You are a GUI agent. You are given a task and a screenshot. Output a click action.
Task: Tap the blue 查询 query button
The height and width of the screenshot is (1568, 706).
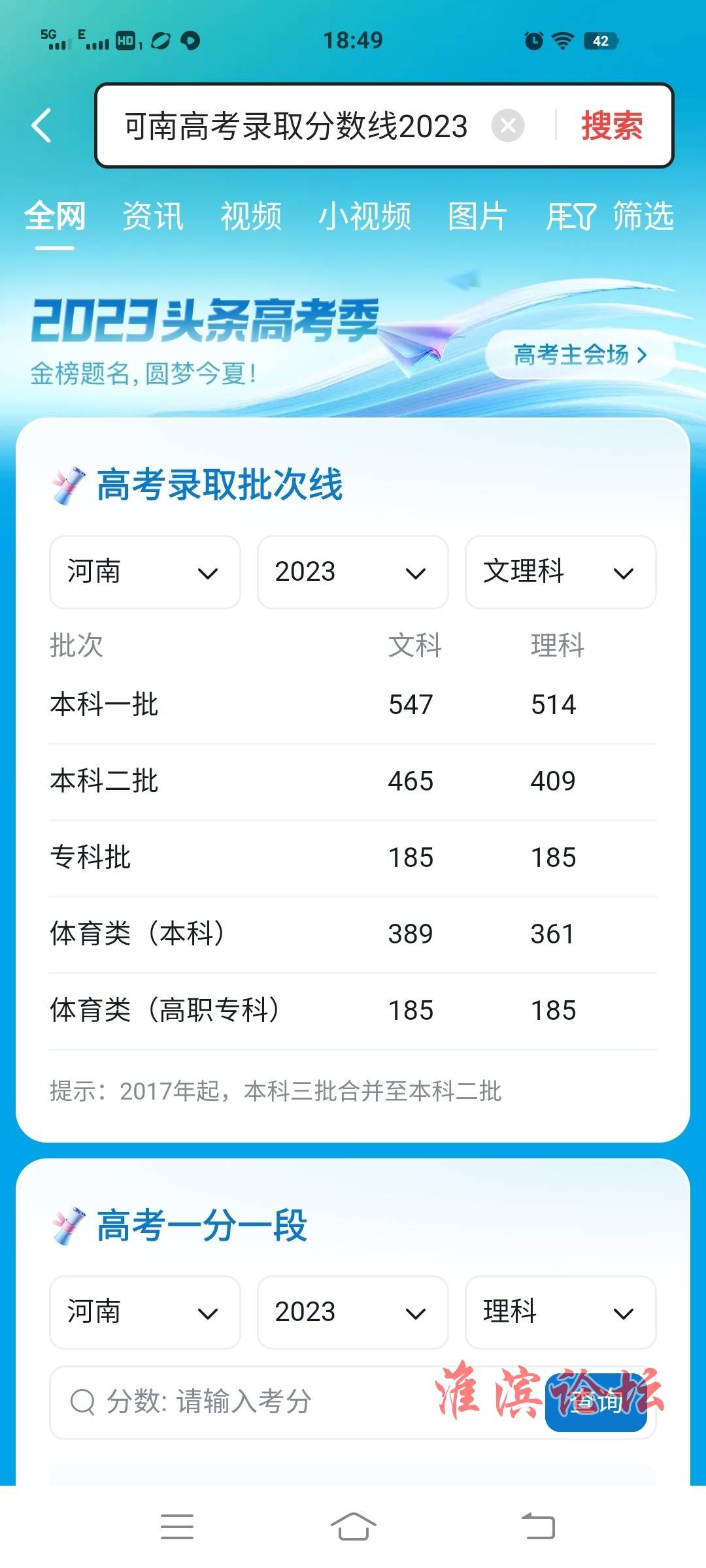(596, 1402)
